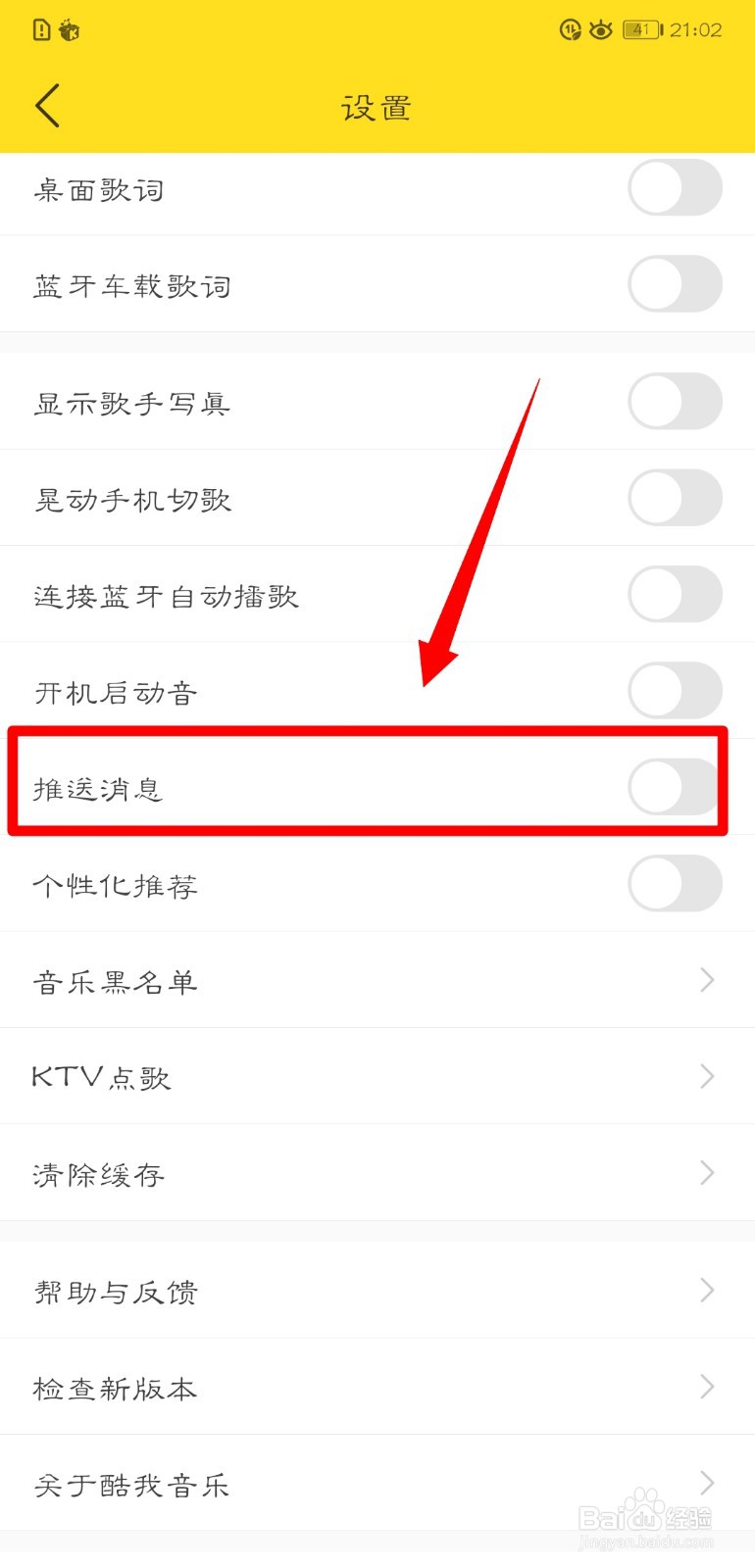The width and height of the screenshot is (755, 1568).
Task: Tap the back arrow on the settings page
Action: (47, 105)
